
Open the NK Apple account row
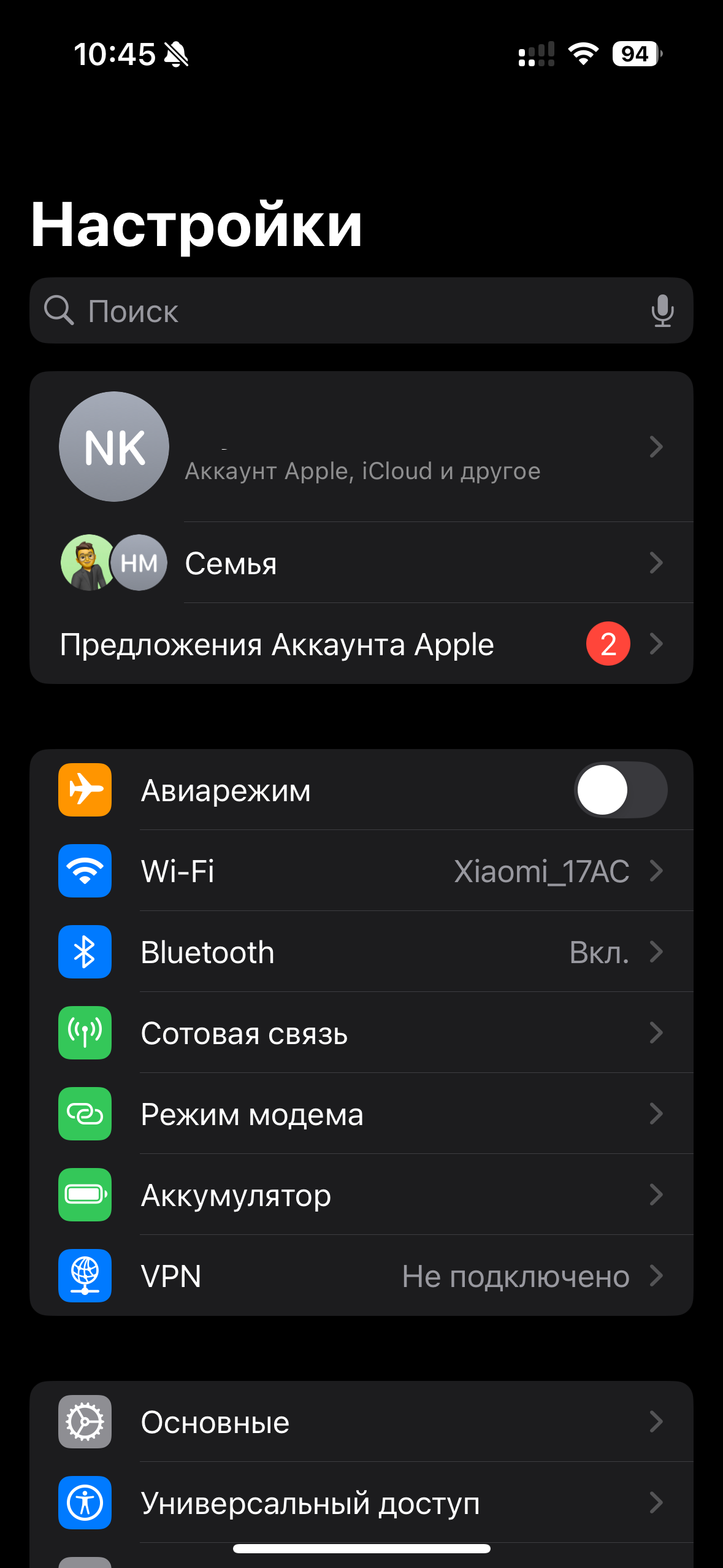click(361, 447)
